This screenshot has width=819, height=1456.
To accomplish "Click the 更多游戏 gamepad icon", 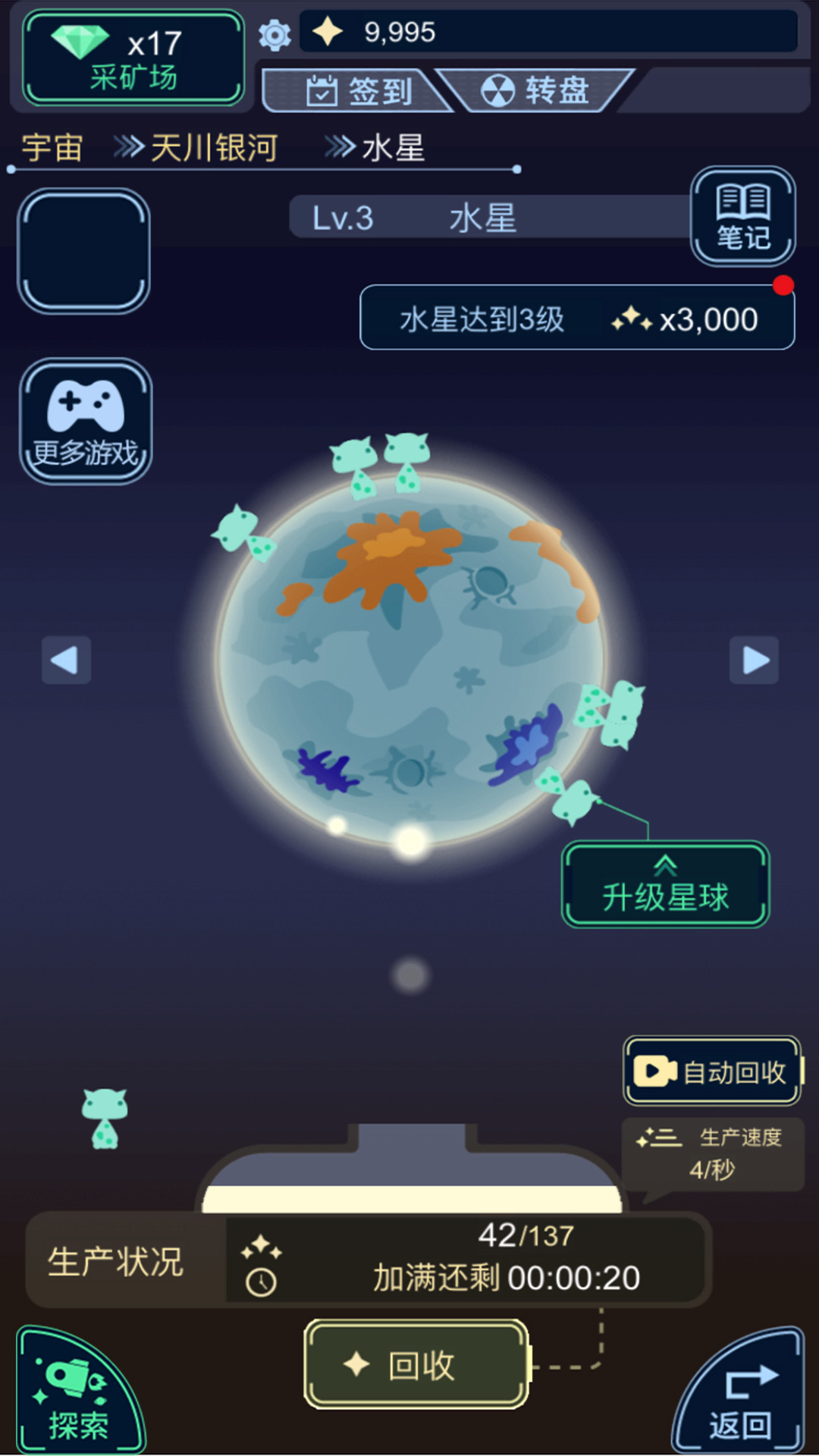I will 86,419.
